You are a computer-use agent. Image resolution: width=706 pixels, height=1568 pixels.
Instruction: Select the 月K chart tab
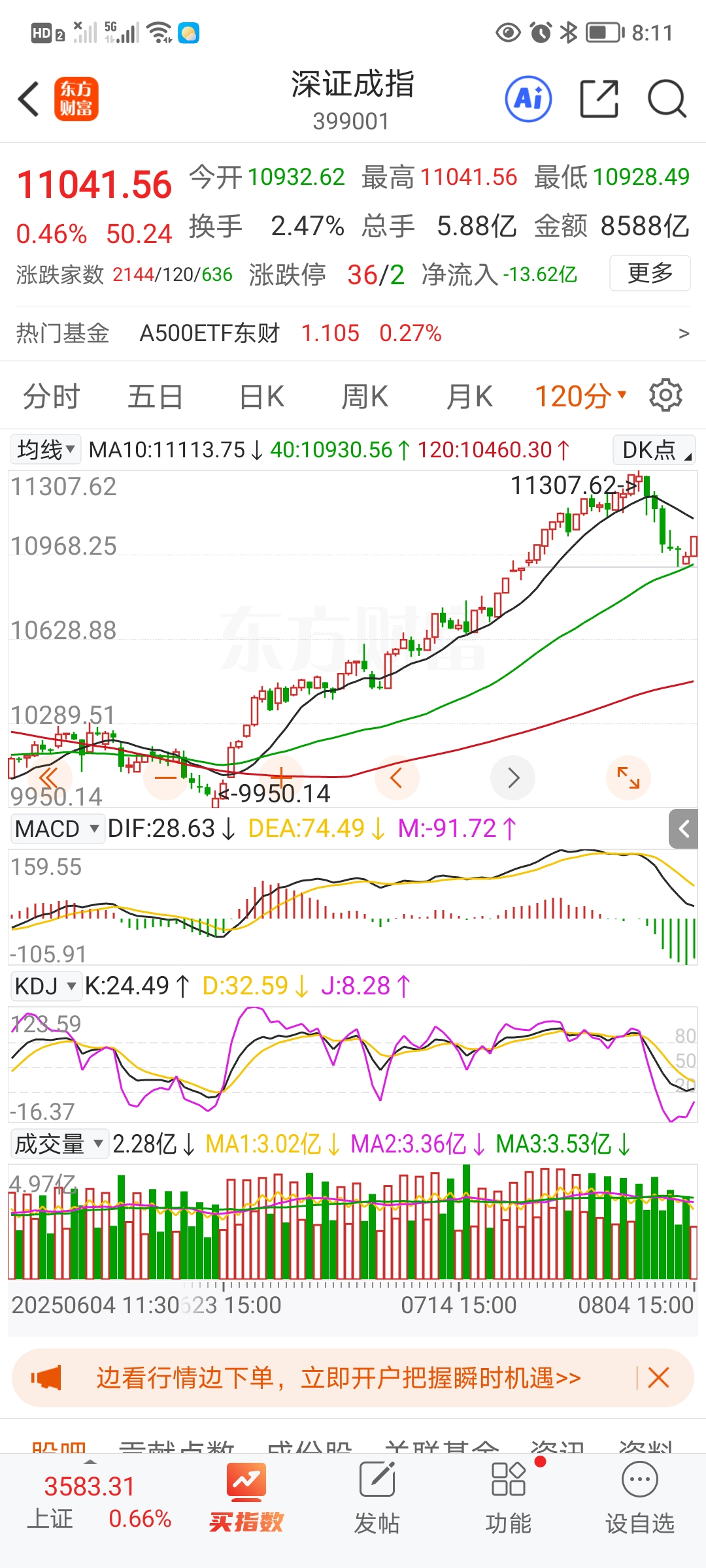(x=469, y=397)
